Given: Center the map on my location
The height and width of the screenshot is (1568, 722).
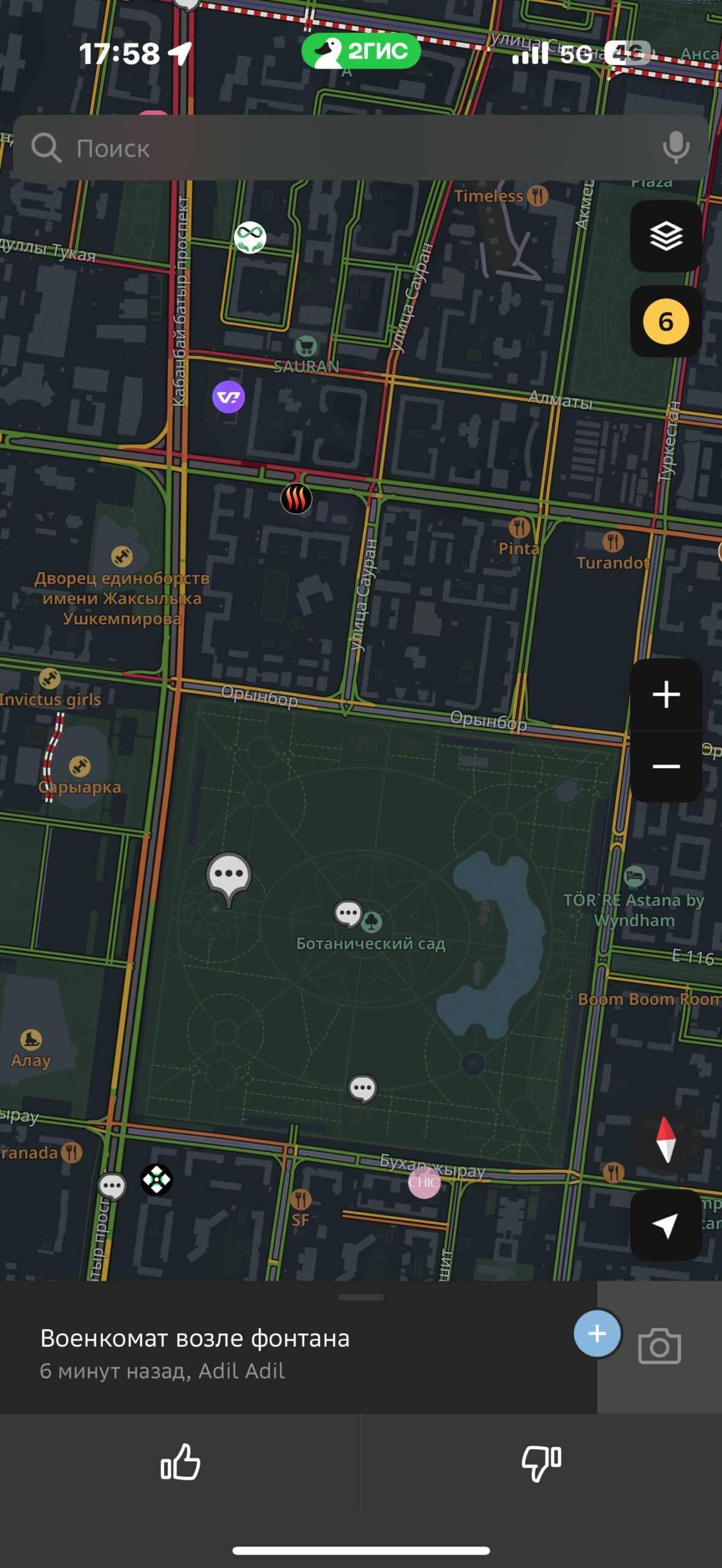Looking at the screenshot, I should pos(666,1226).
